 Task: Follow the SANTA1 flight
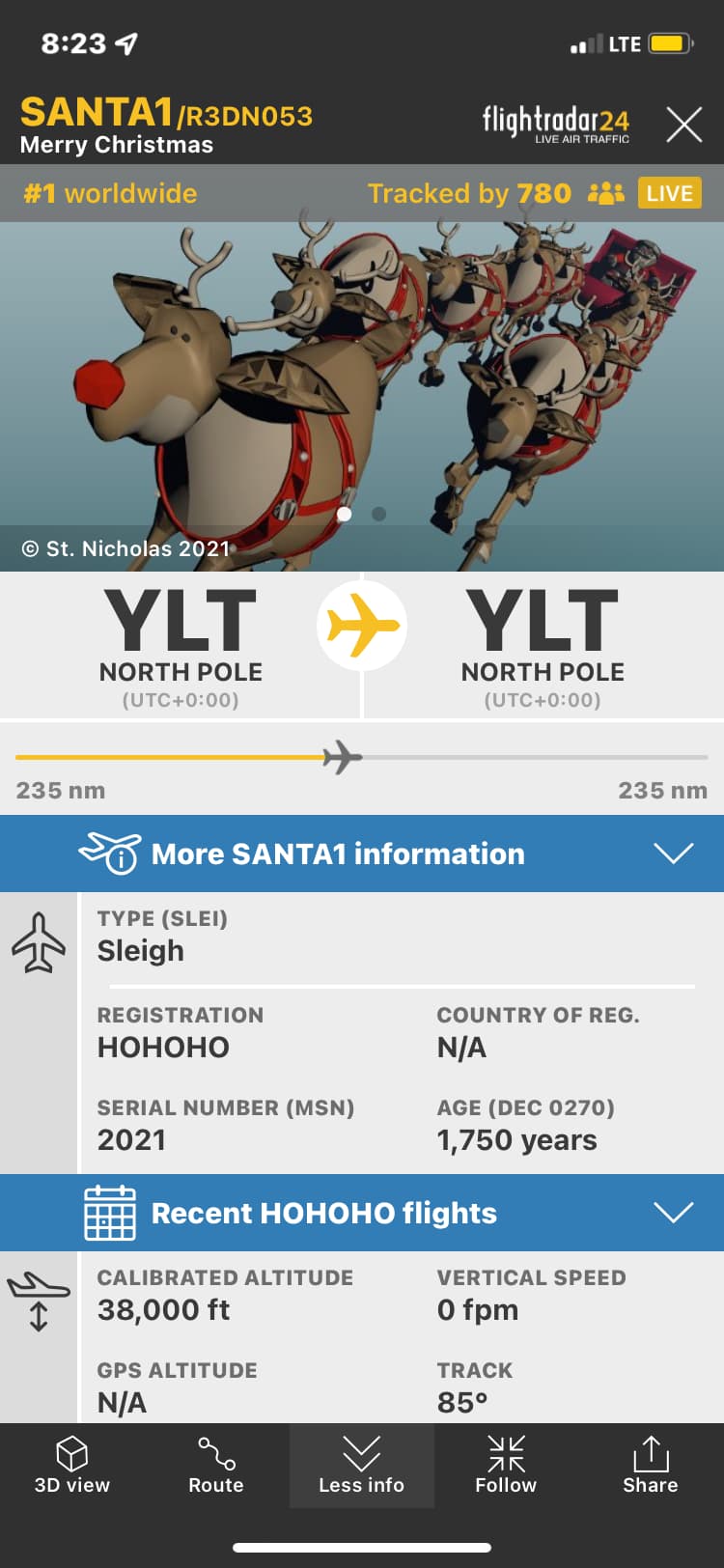(506, 1466)
